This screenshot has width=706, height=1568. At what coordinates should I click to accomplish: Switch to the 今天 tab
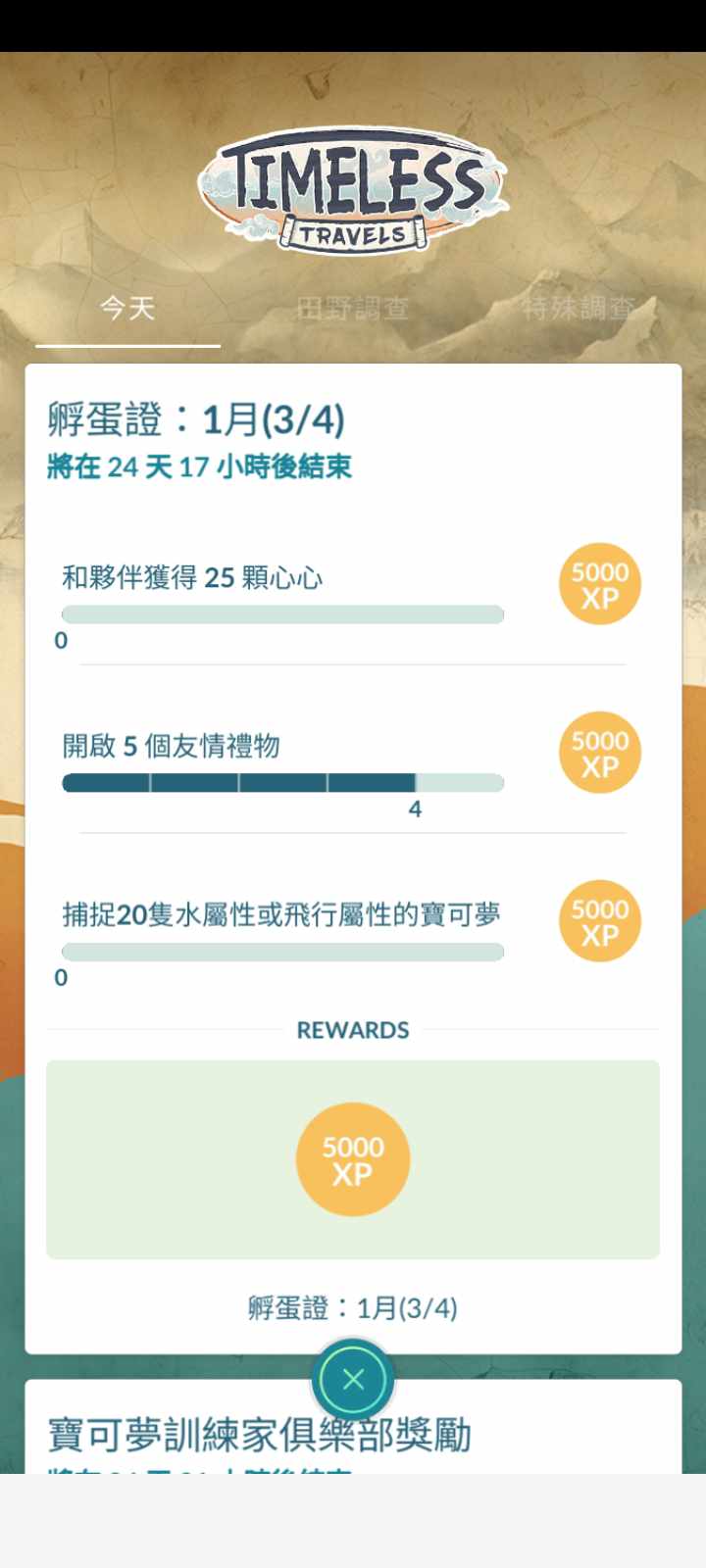(127, 310)
